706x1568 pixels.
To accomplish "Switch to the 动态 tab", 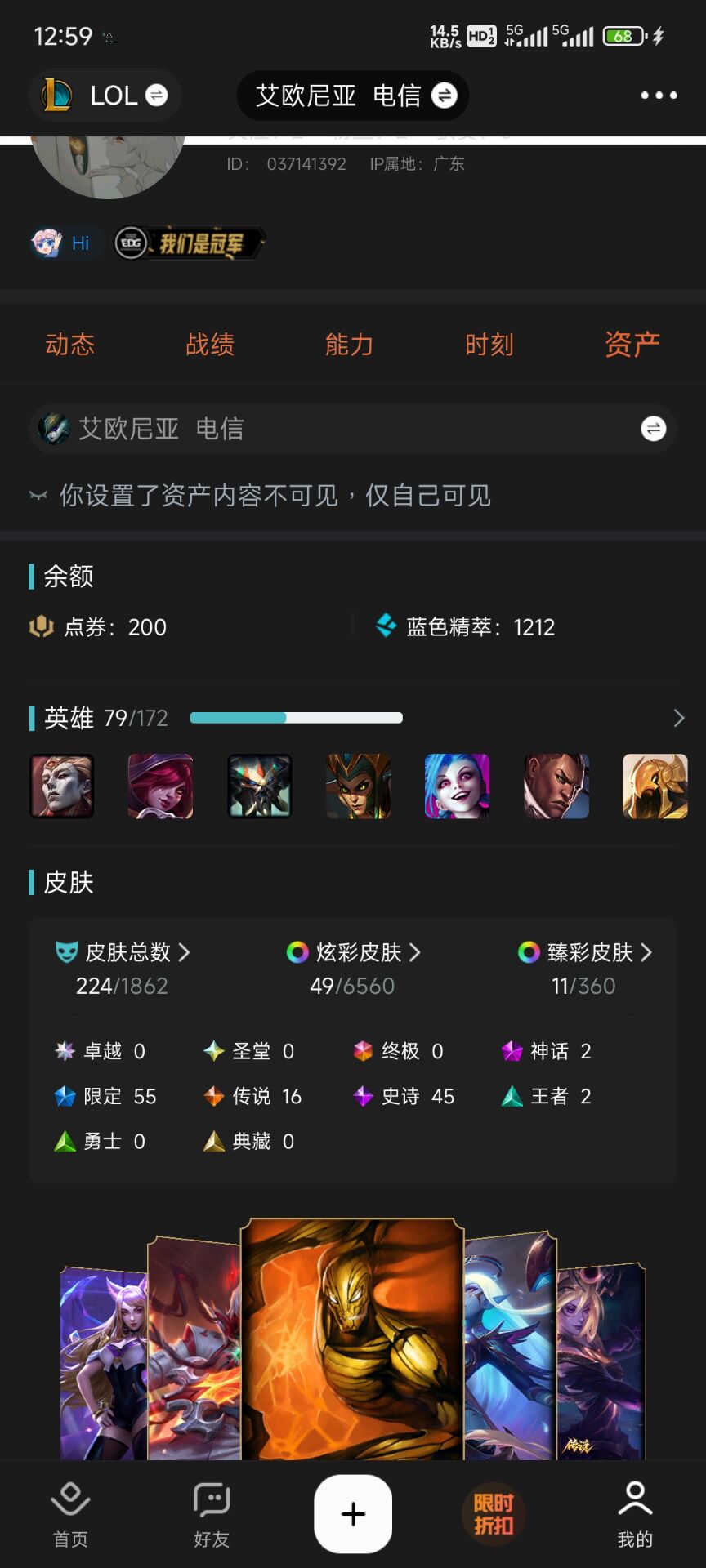I will 70,345.
